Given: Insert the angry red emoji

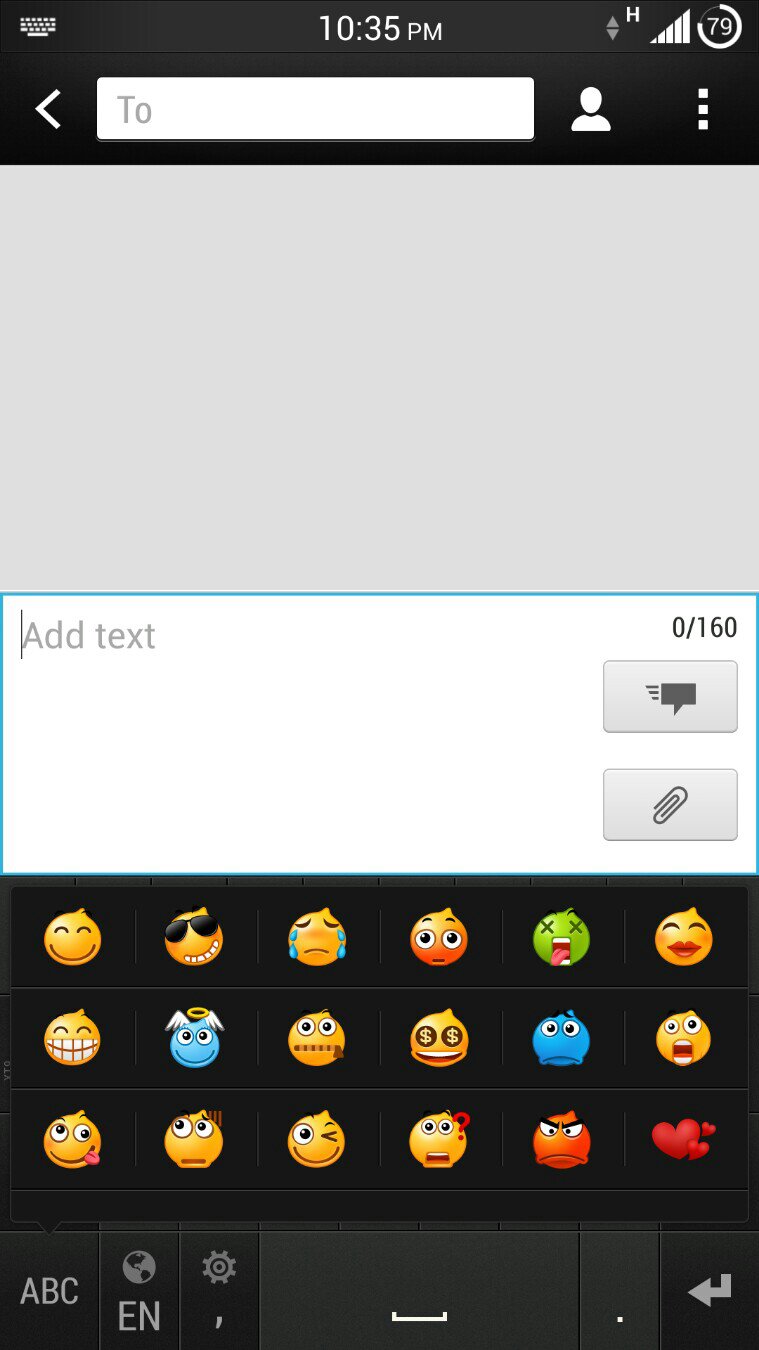Looking at the screenshot, I should point(561,1140).
